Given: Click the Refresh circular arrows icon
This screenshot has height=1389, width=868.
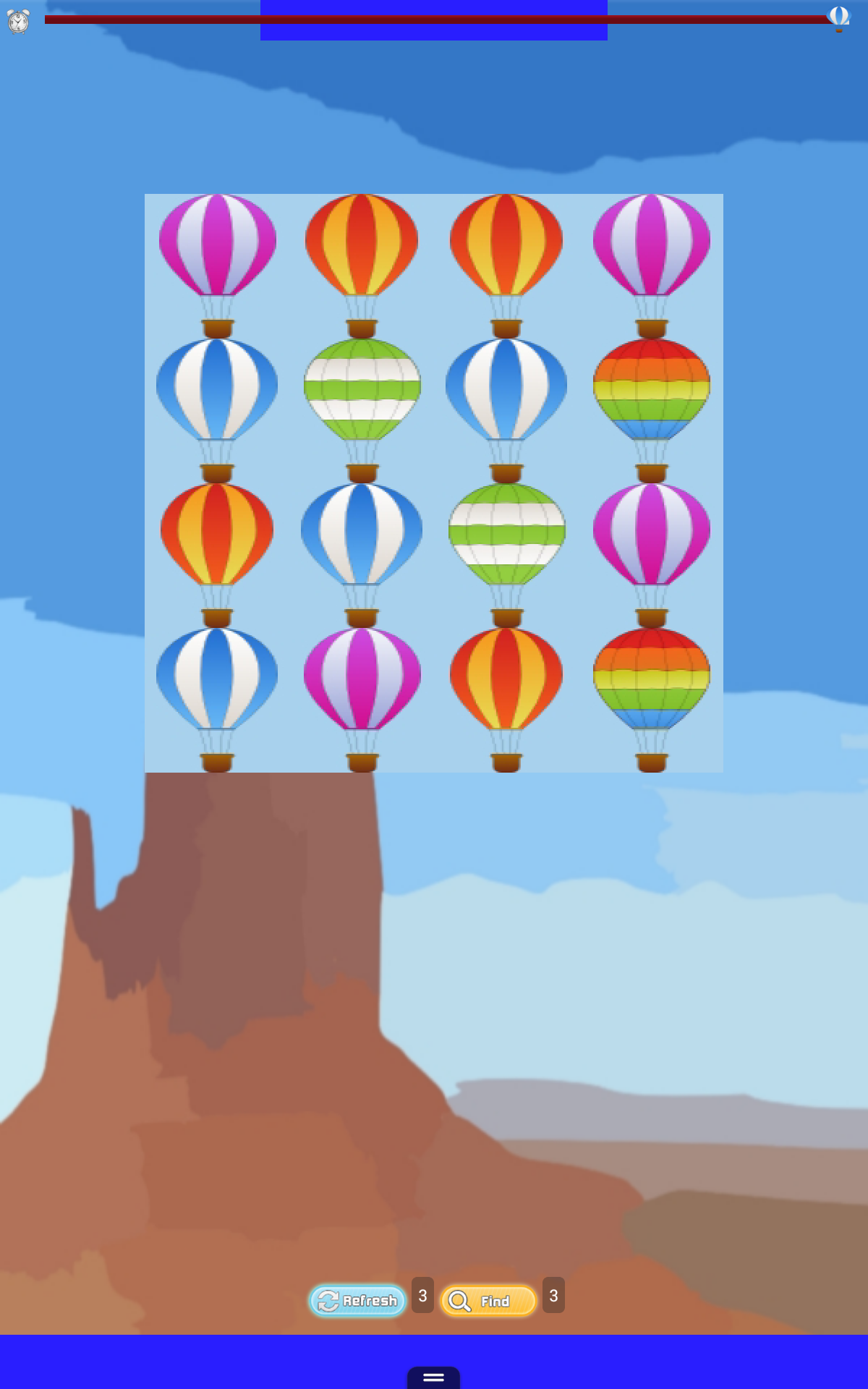Looking at the screenshot, I should 329,1299.
